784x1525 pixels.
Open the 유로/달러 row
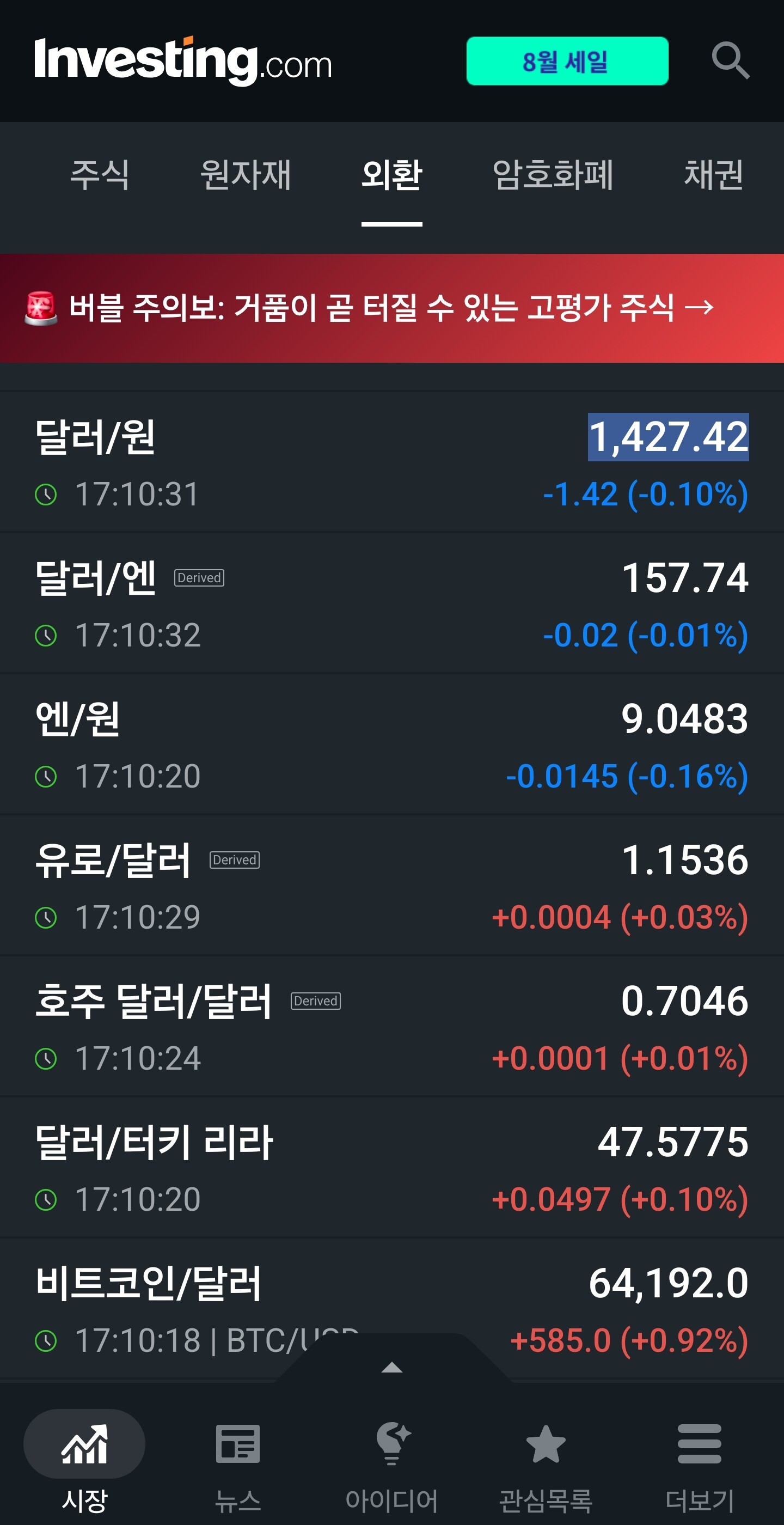(x=391, y=886)
